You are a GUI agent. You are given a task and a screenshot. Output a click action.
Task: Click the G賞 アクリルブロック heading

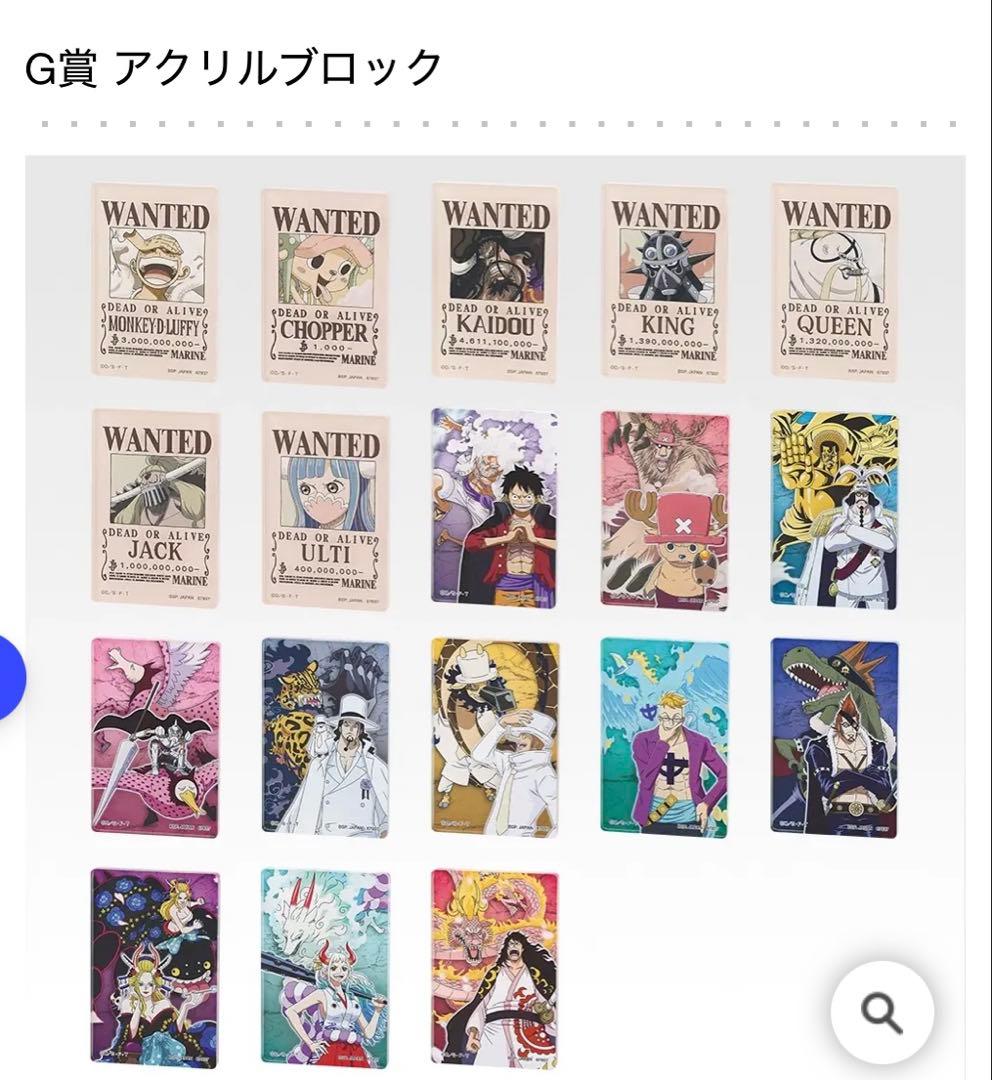pos(232,65)
